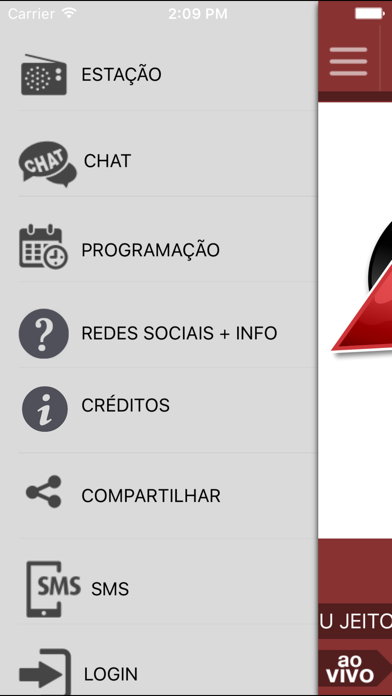Tap the hamburger button to close the drawer
392x696 pixels.
click(348, 61)
